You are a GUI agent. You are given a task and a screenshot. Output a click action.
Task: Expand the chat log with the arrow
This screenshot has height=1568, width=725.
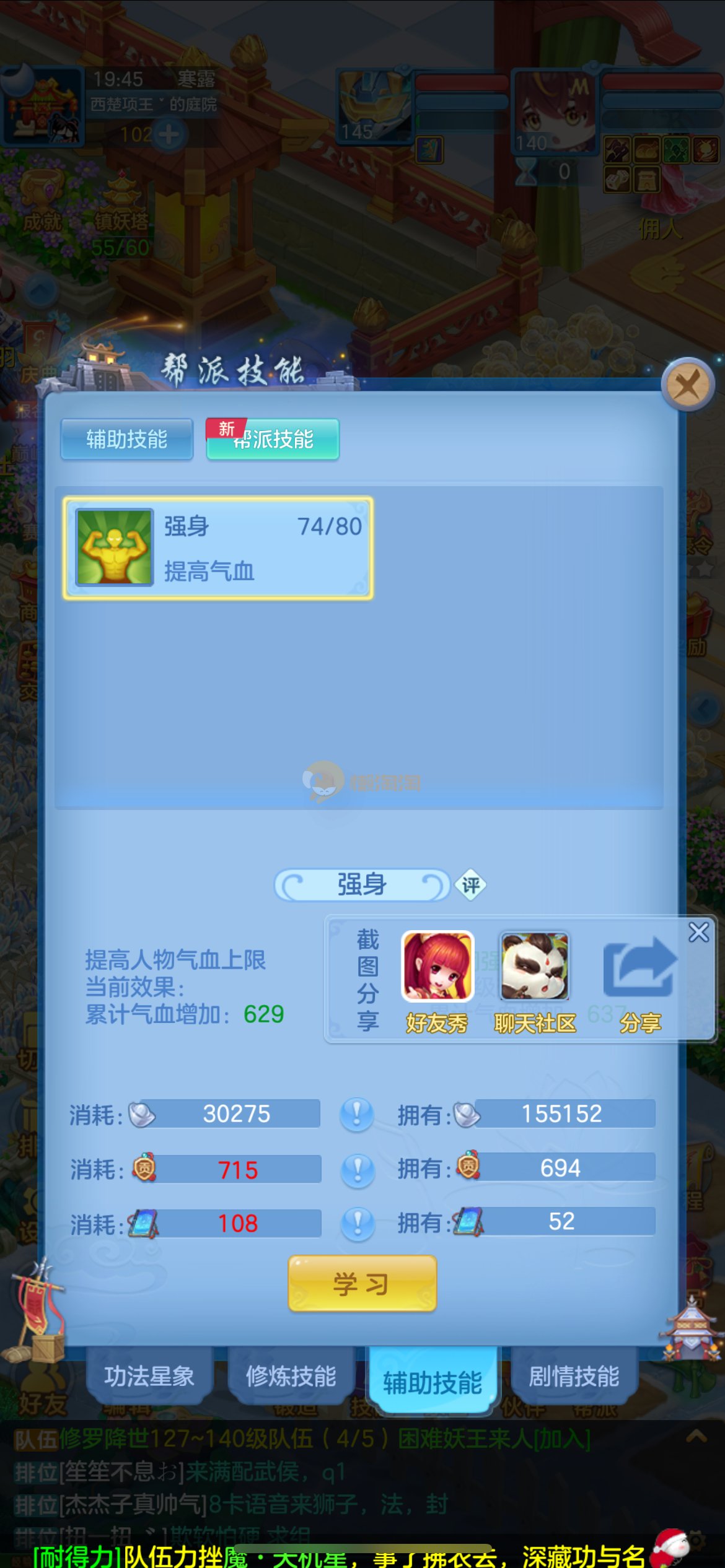point(696,1437)
